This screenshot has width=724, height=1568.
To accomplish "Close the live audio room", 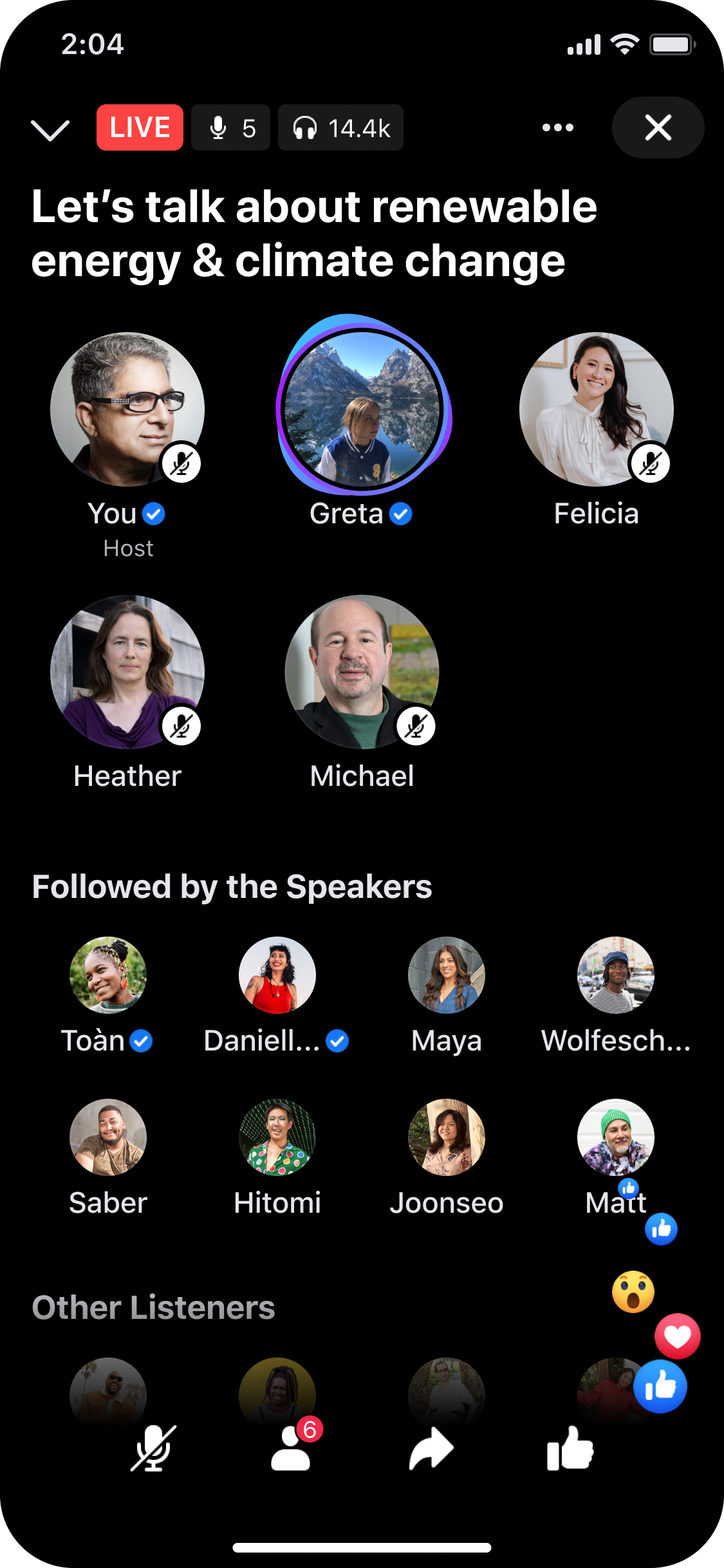I will [657, 127].
